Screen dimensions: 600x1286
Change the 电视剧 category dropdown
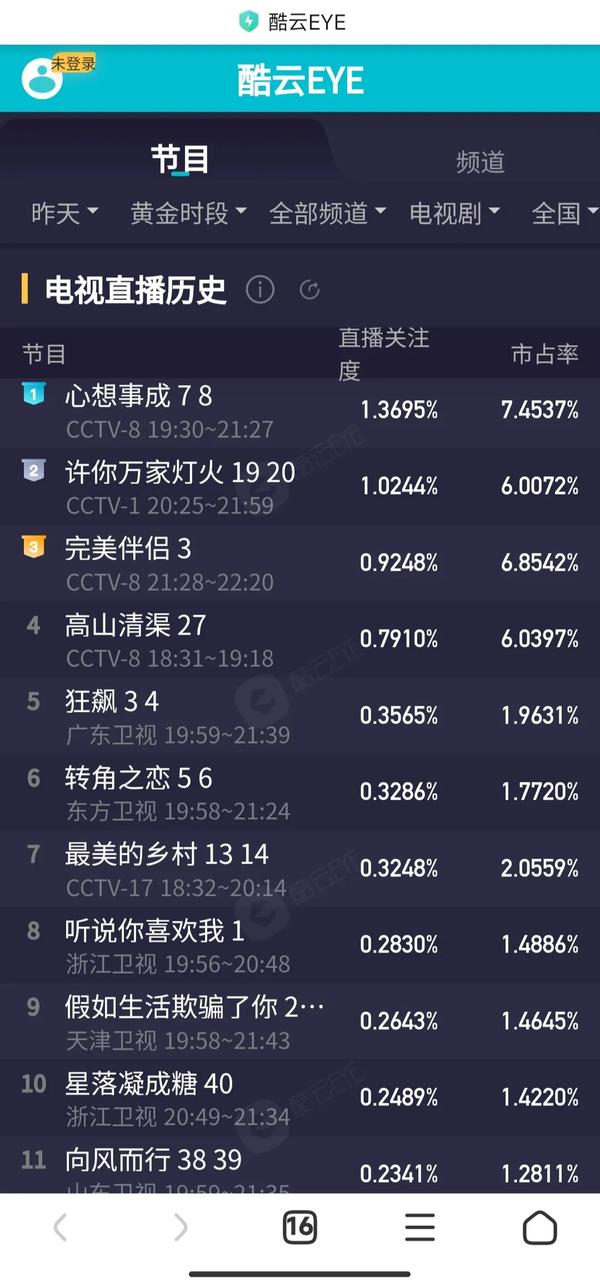tap(454, 212)
